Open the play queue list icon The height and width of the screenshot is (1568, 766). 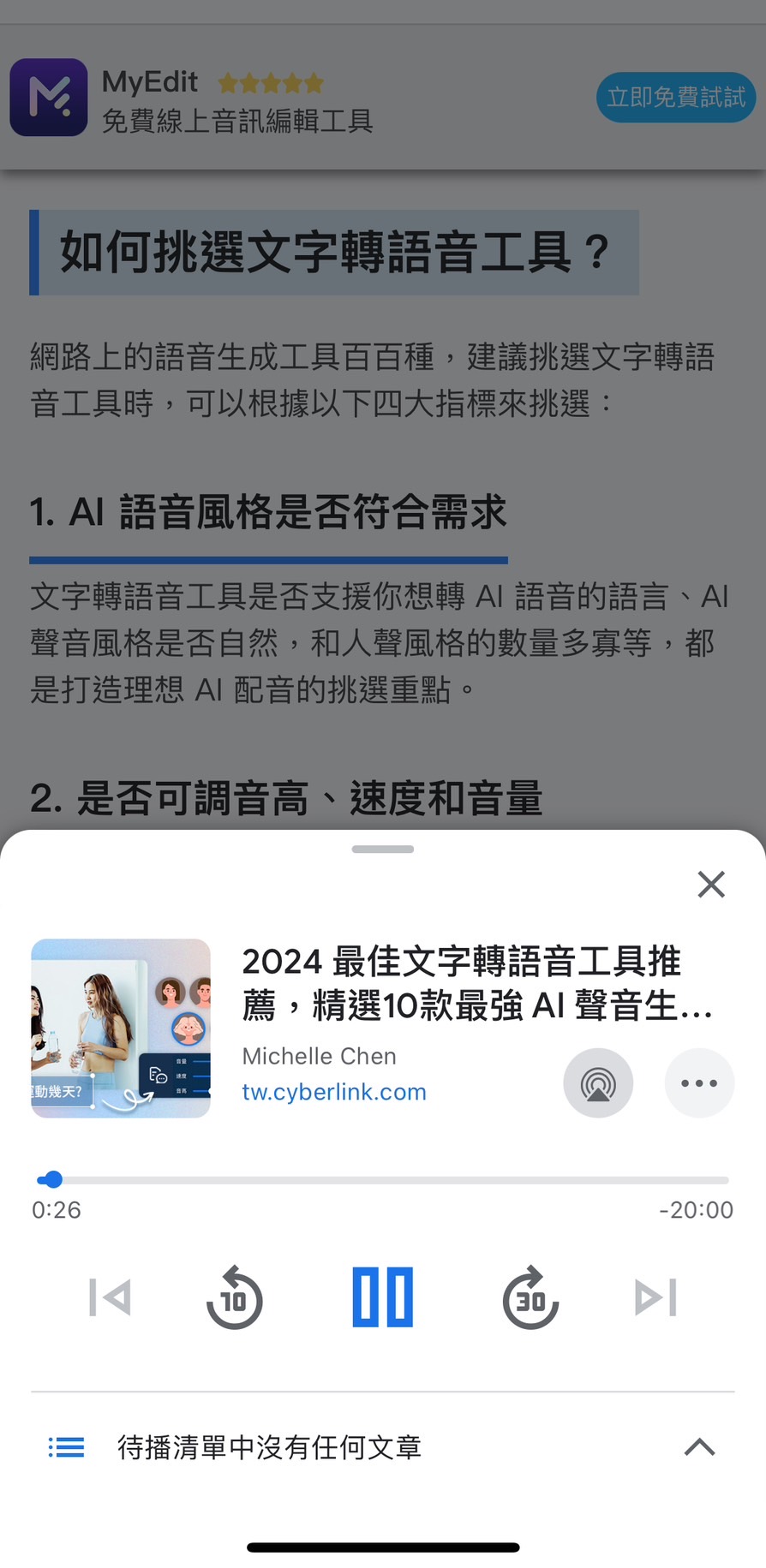(66, 1447)
